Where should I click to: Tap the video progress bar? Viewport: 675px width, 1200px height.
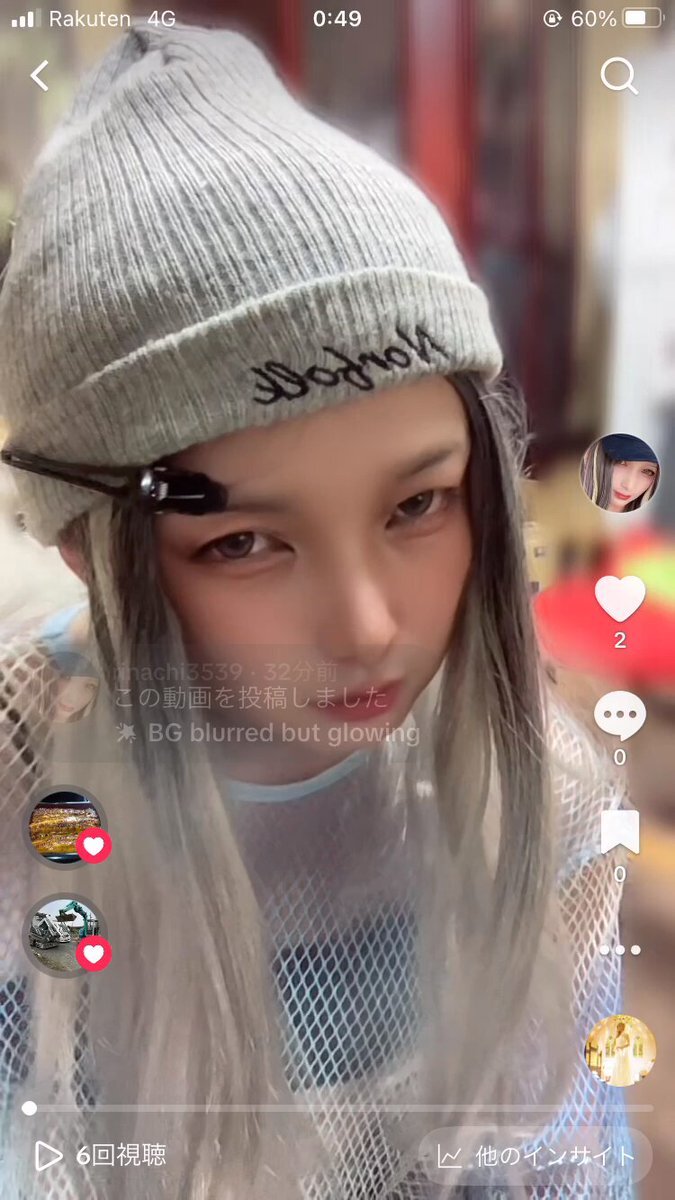[338, 1108]
